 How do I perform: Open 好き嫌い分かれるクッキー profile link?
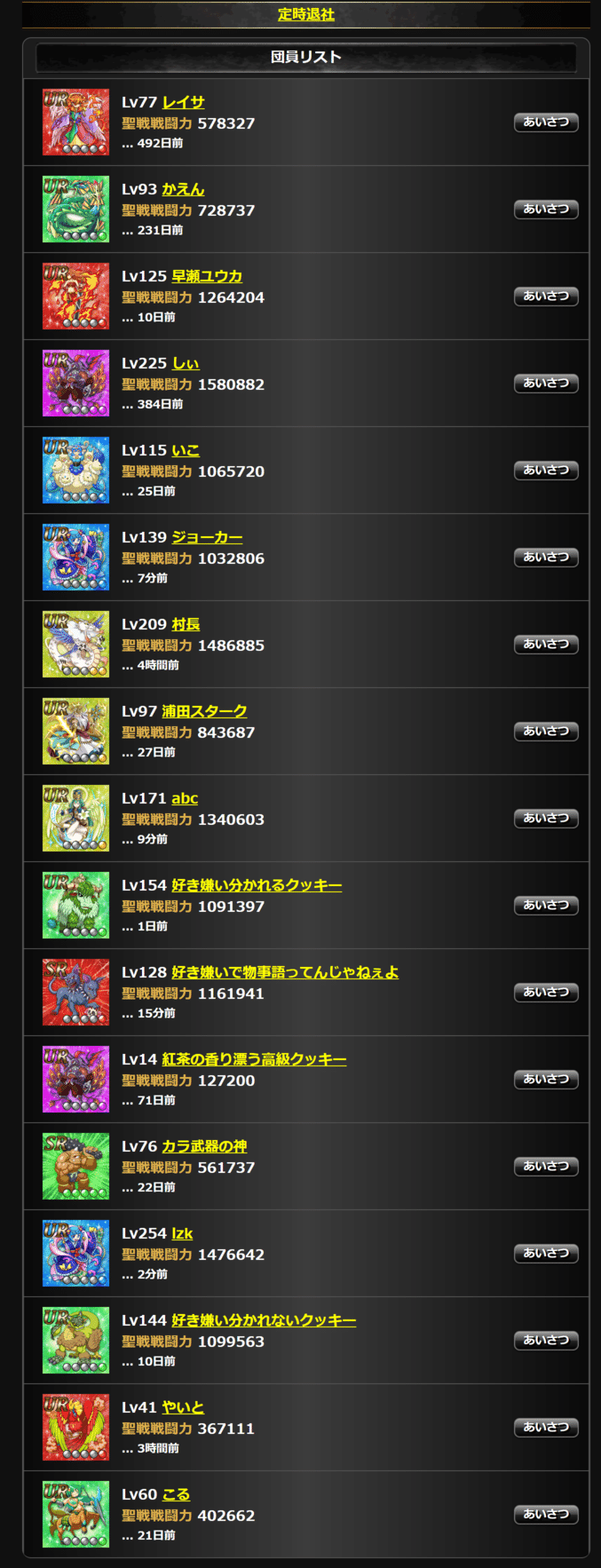tap(257, 885)
